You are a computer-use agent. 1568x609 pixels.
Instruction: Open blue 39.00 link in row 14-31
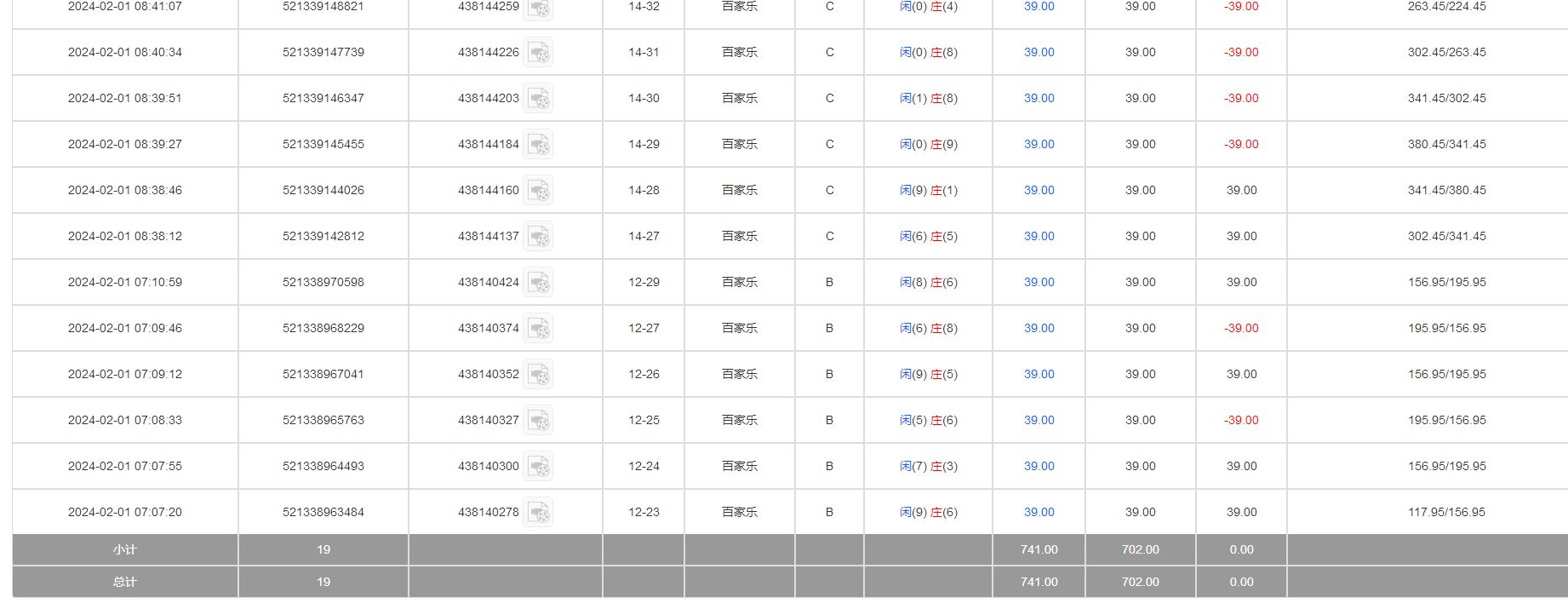click(x=1039, y=52)
